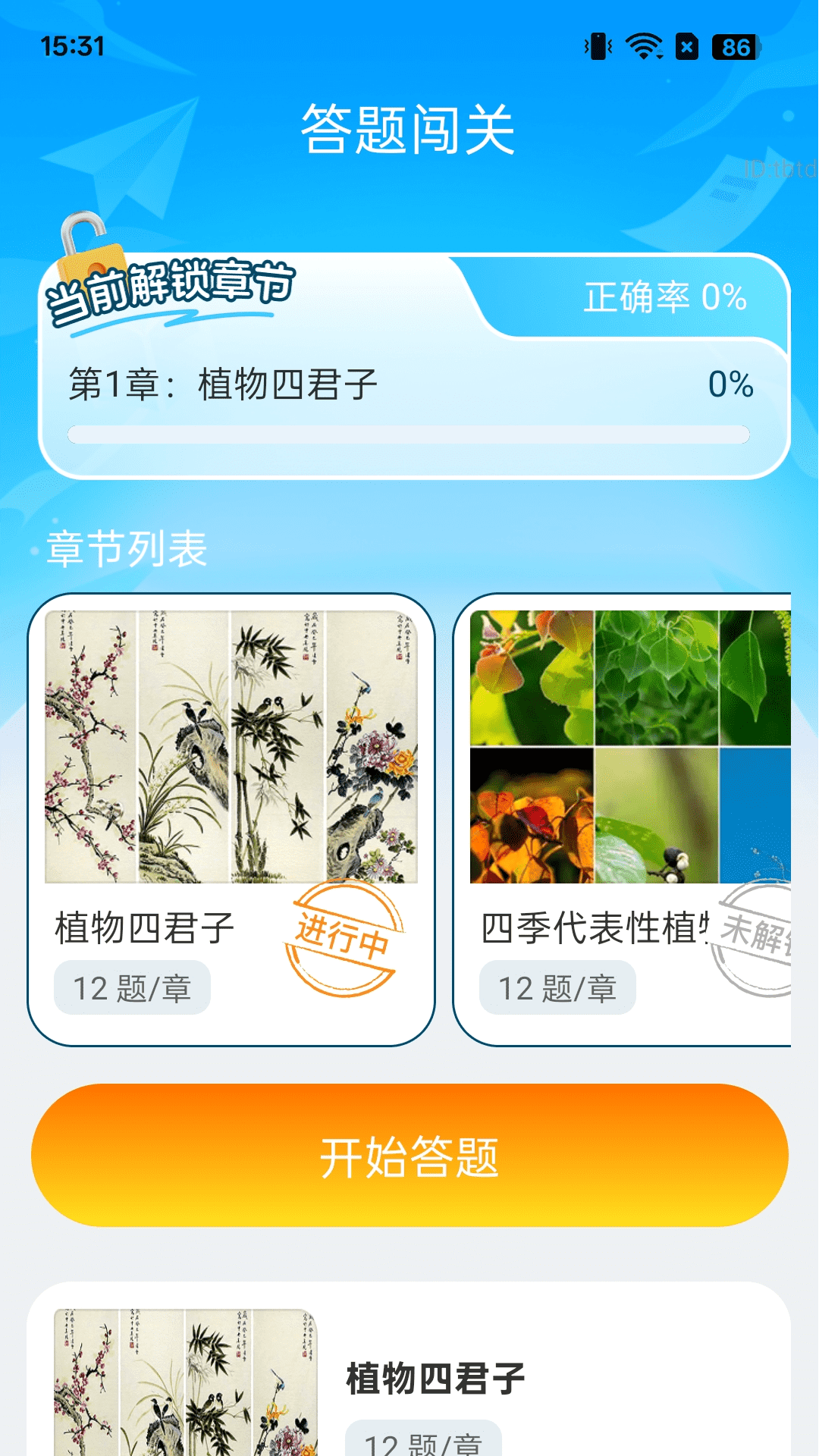Select the 植物四君子 chapter card marked 进行中
The width and height of the screenshot is (819, 1456).
tap(231, 820)
